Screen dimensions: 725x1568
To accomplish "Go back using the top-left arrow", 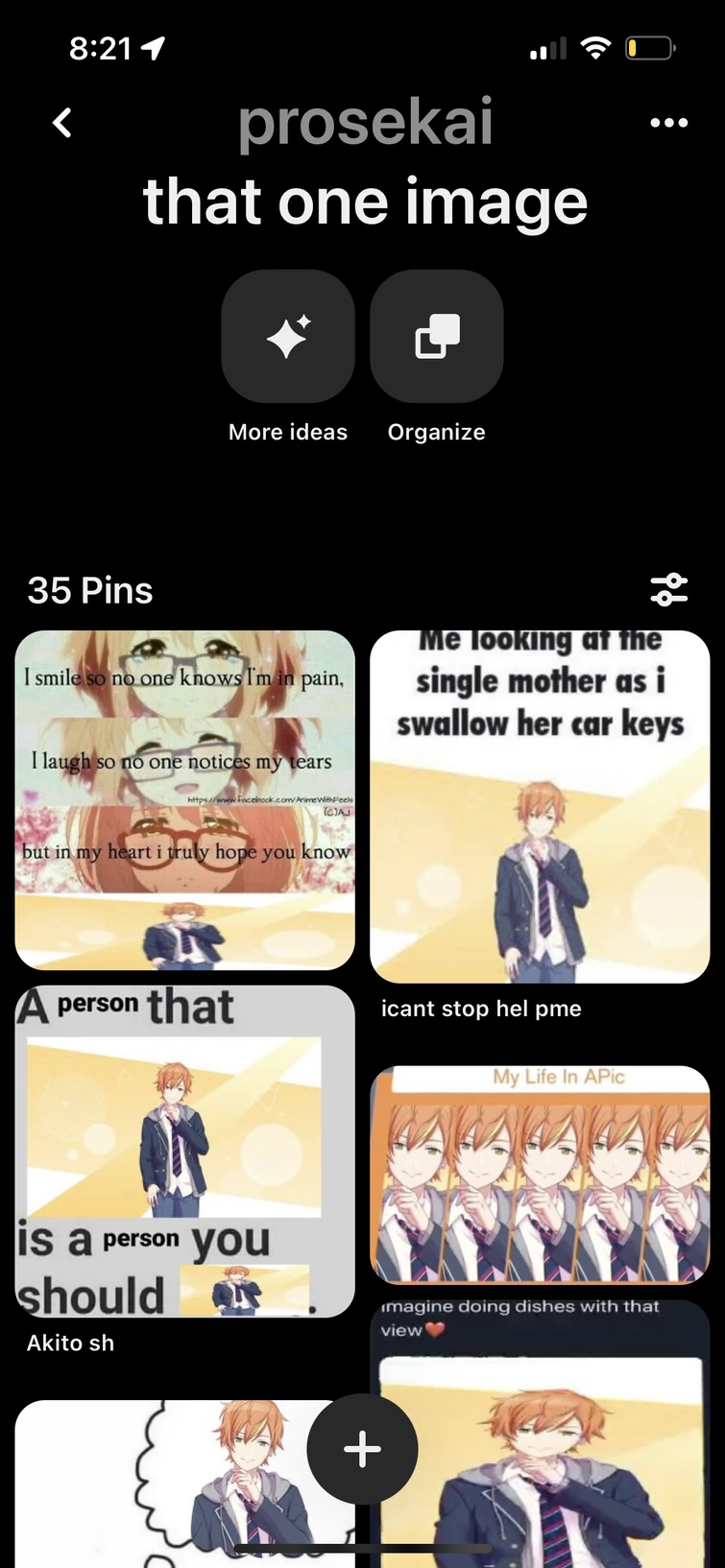I will [62, 123].
